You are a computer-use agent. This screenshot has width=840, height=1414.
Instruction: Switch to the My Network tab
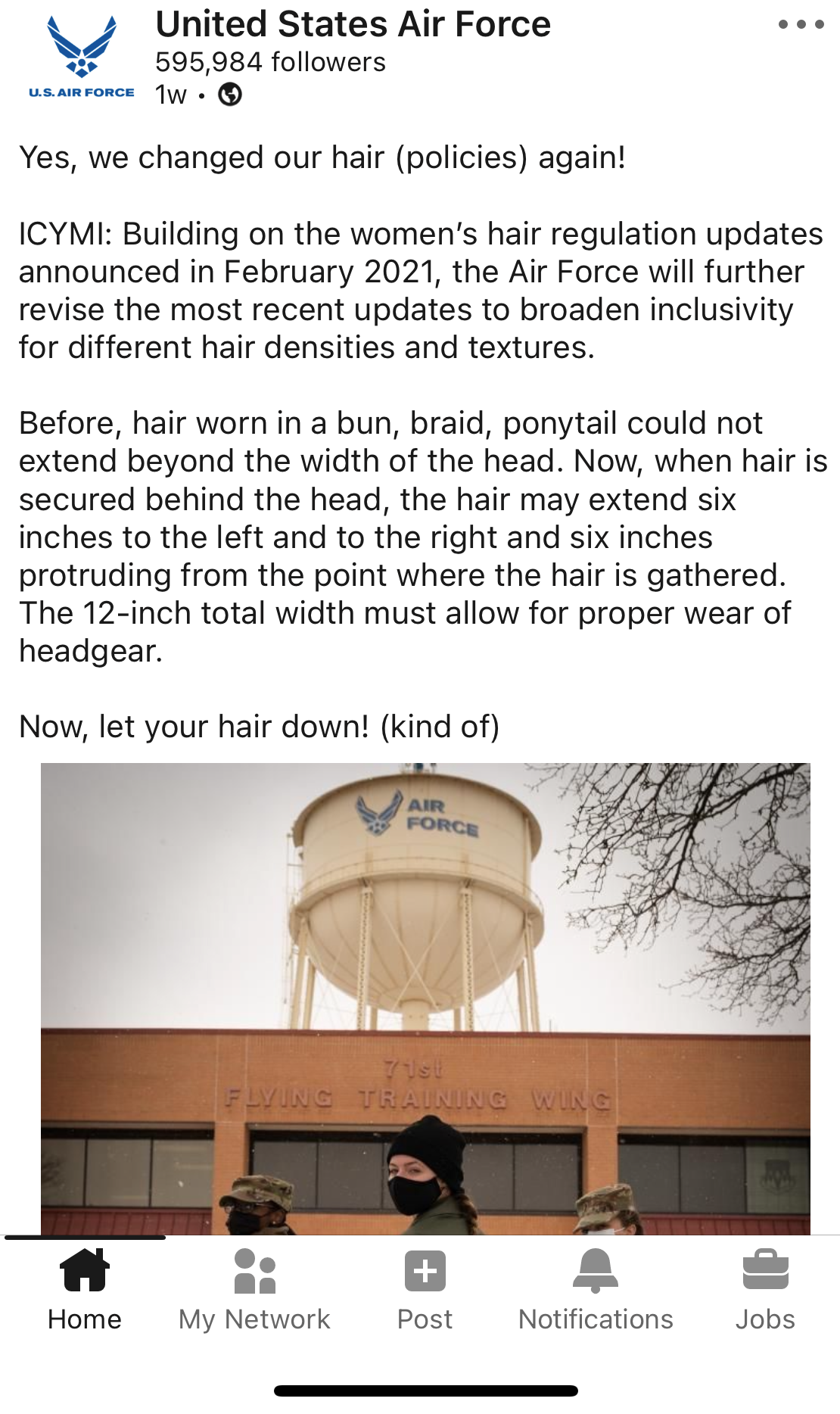(254, 1291)
